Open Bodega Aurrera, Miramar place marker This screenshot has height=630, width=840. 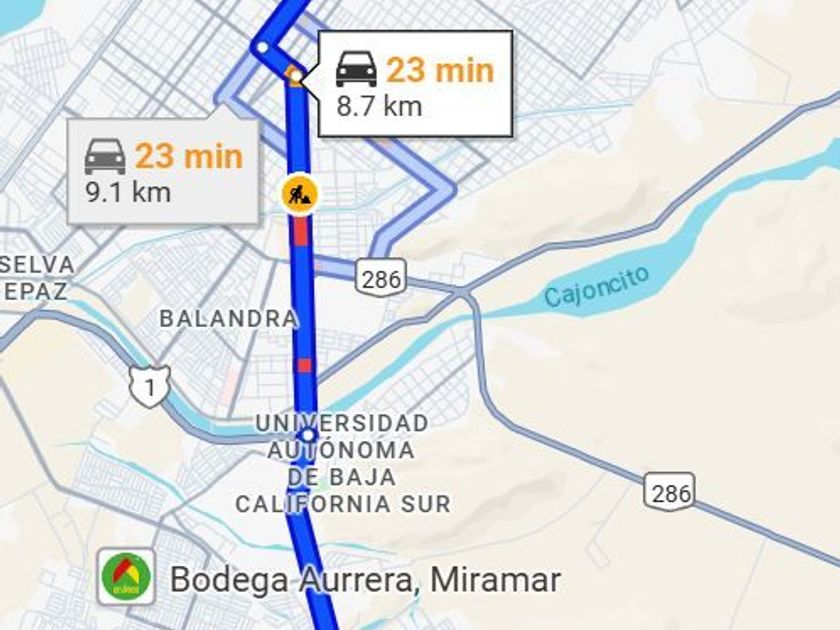click(126, 578)
